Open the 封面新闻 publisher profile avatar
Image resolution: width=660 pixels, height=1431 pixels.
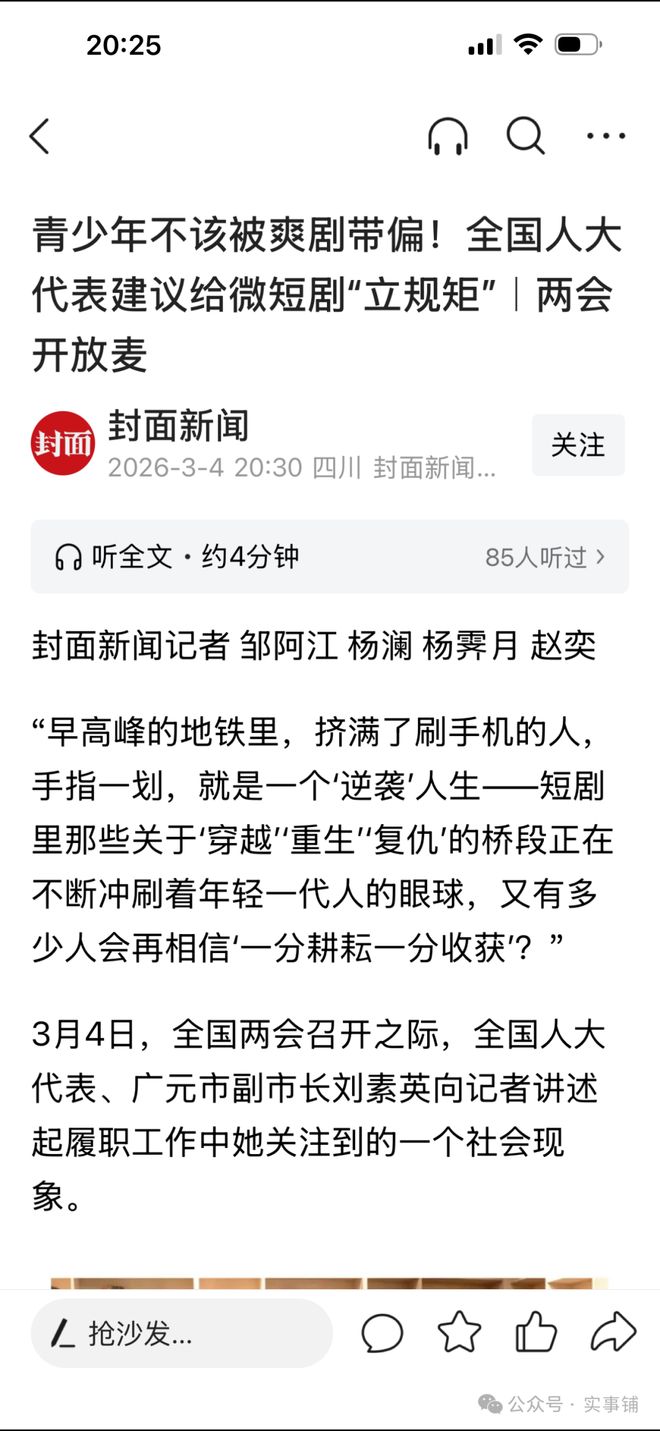(63, 443)
